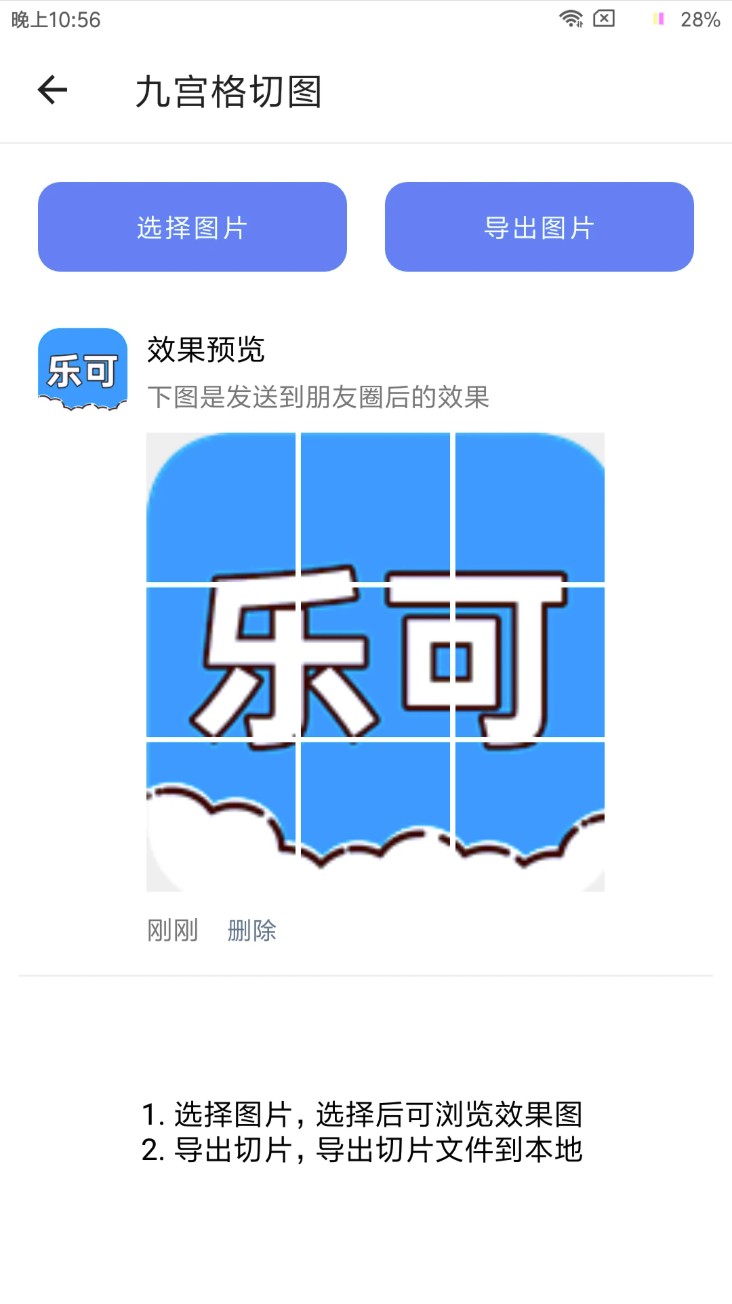Export the sliced images with 导出图片

click(539, 227)
